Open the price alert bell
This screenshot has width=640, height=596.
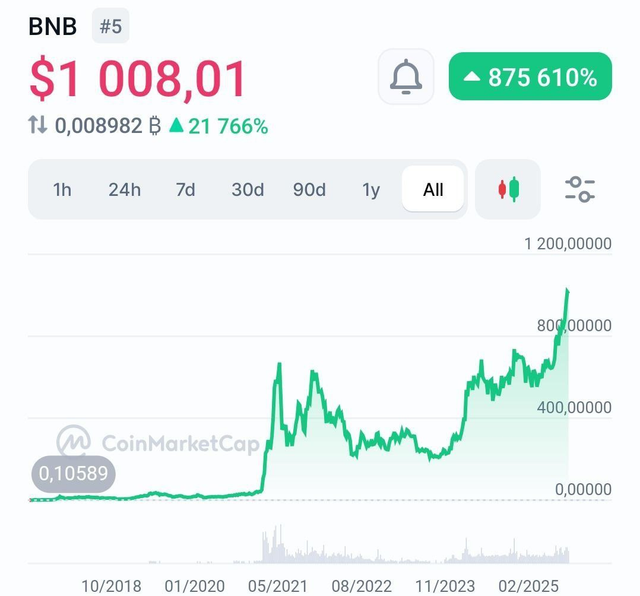pos(406,76)
